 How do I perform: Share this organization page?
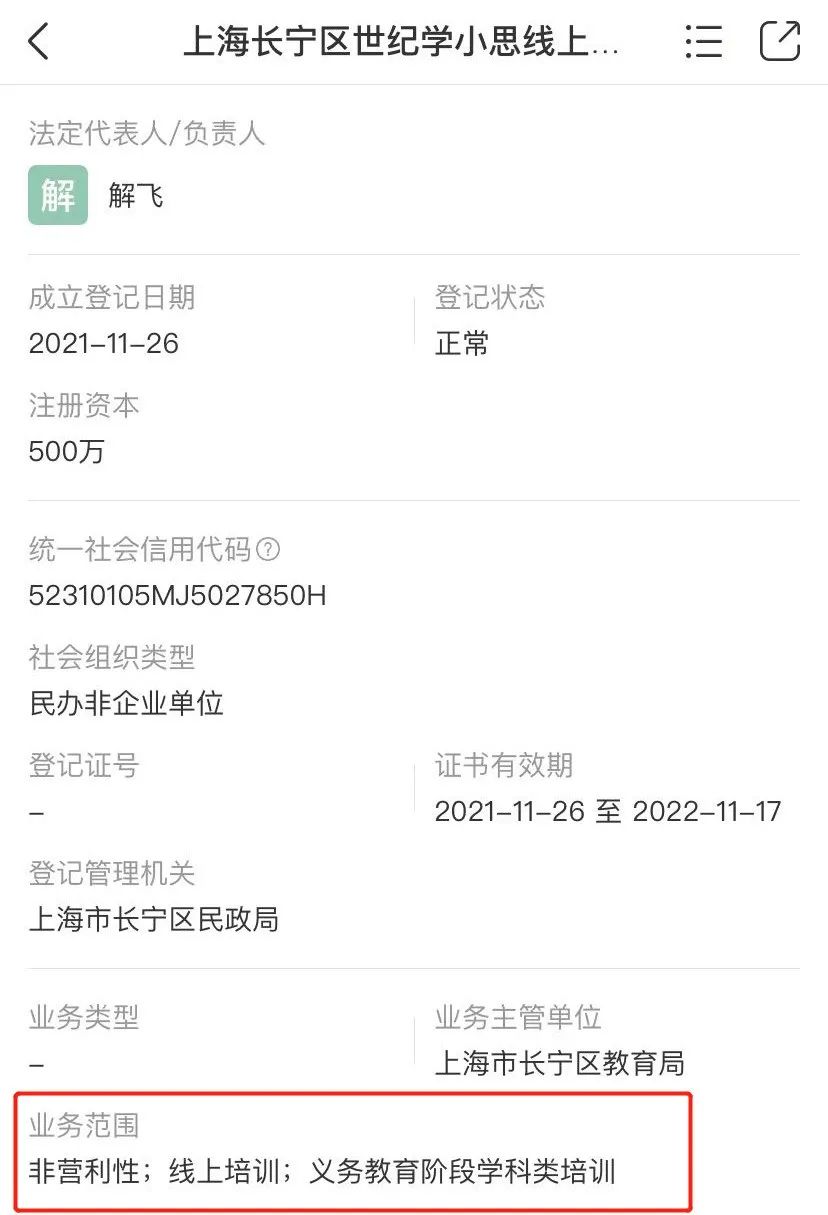780,42
